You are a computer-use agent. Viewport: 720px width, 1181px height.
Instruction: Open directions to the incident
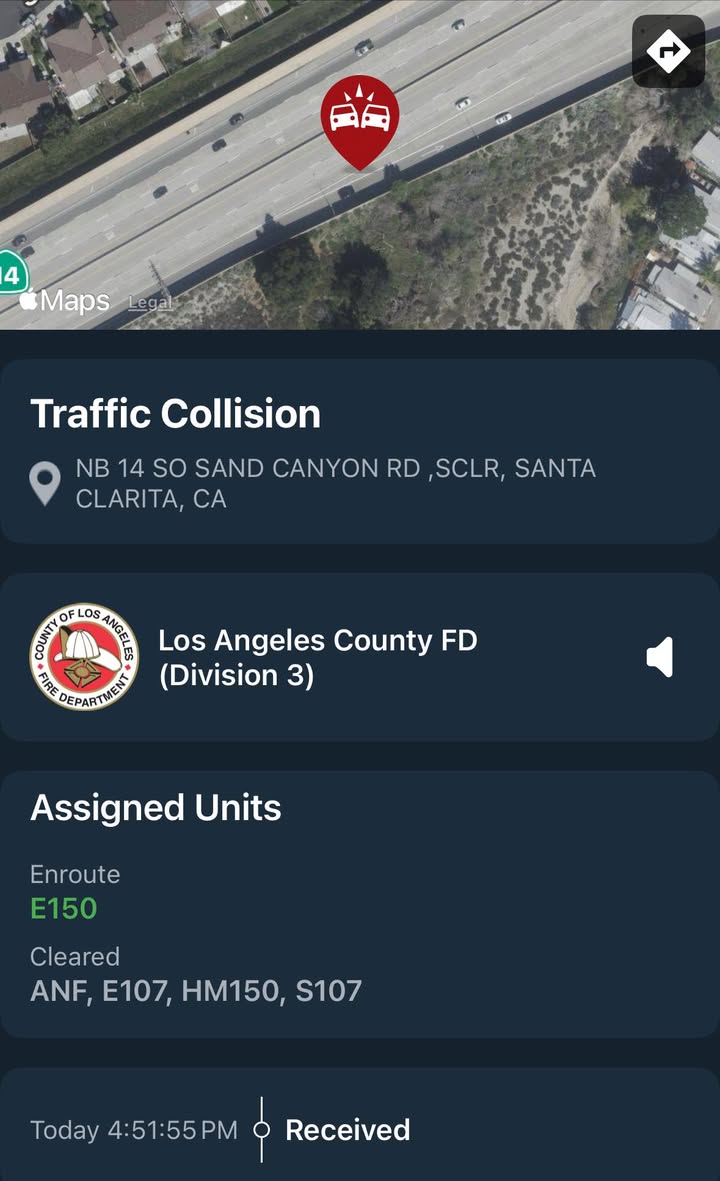click(668, 51)
